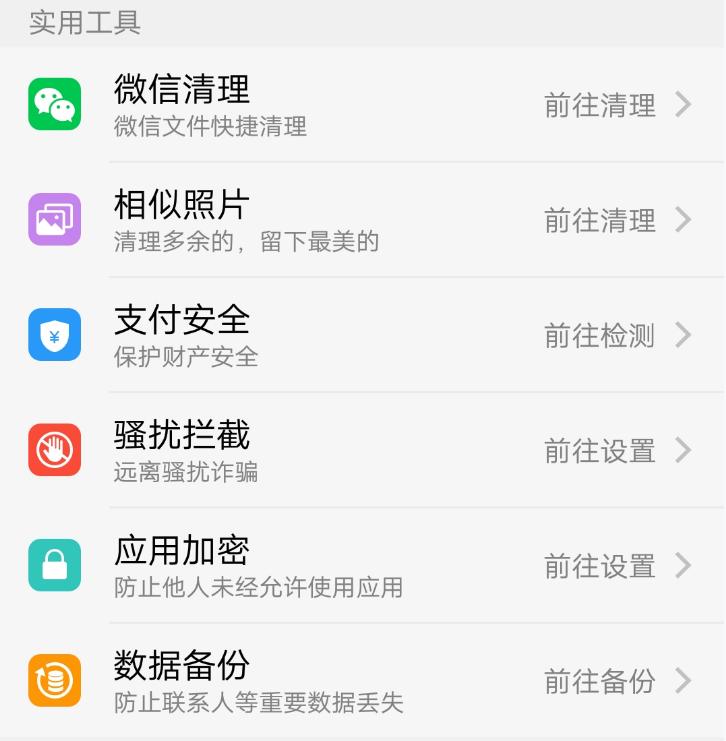The height and width of the screenshot is (741, 726).
Task: Click the green 应用加密 padlock icon
Action: (53, 563)
